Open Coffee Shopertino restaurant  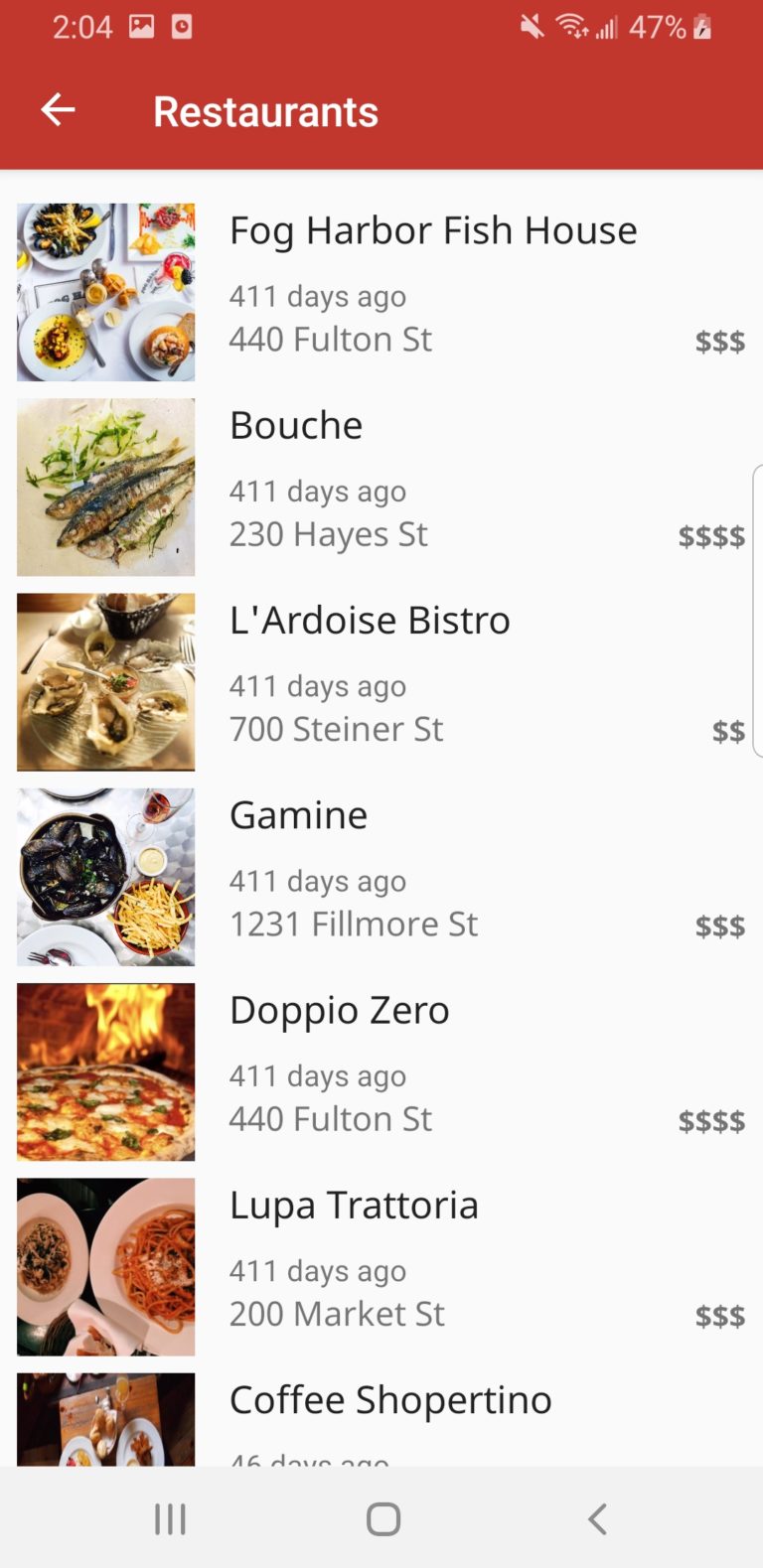(390, 1400)
